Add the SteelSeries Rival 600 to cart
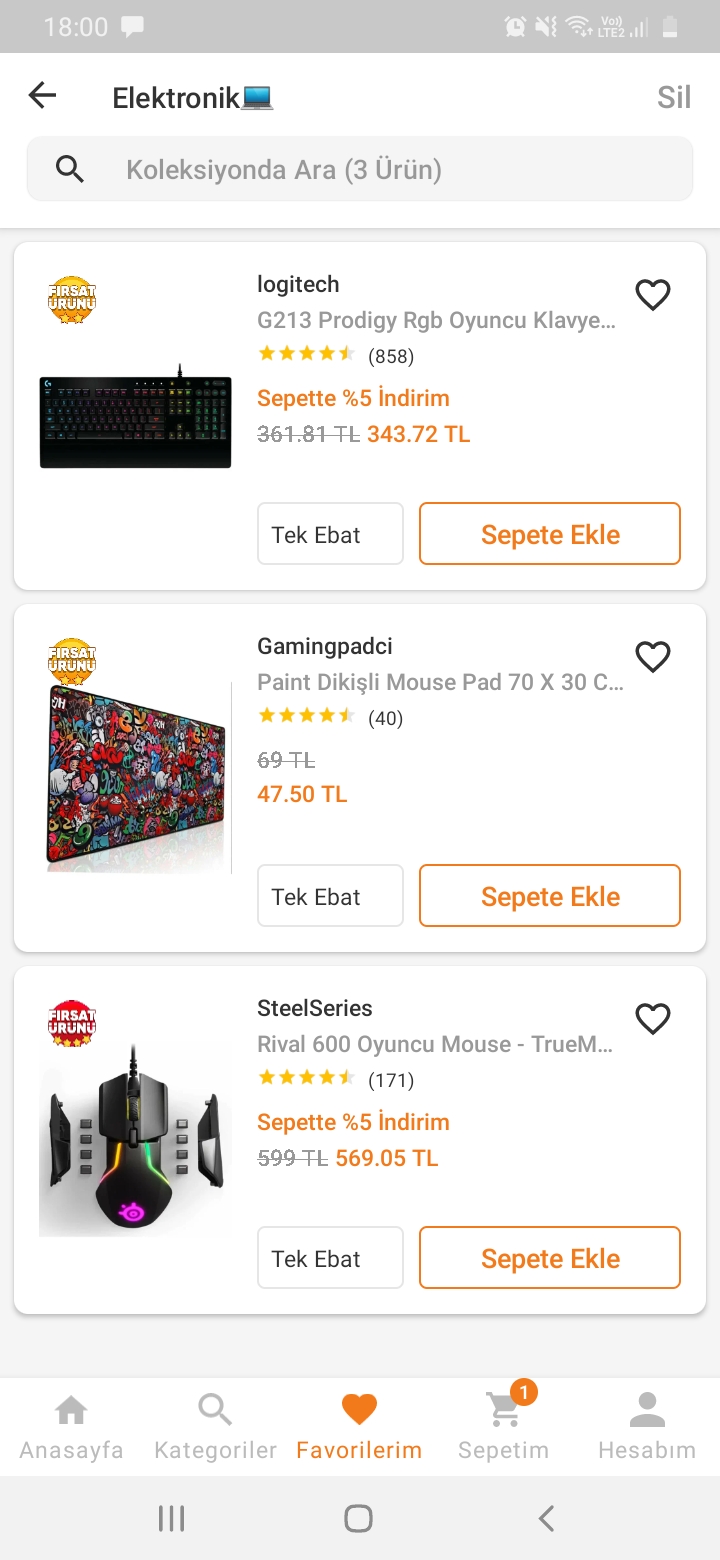This screenshot has height=1560, width=720. coord(550,1258)
